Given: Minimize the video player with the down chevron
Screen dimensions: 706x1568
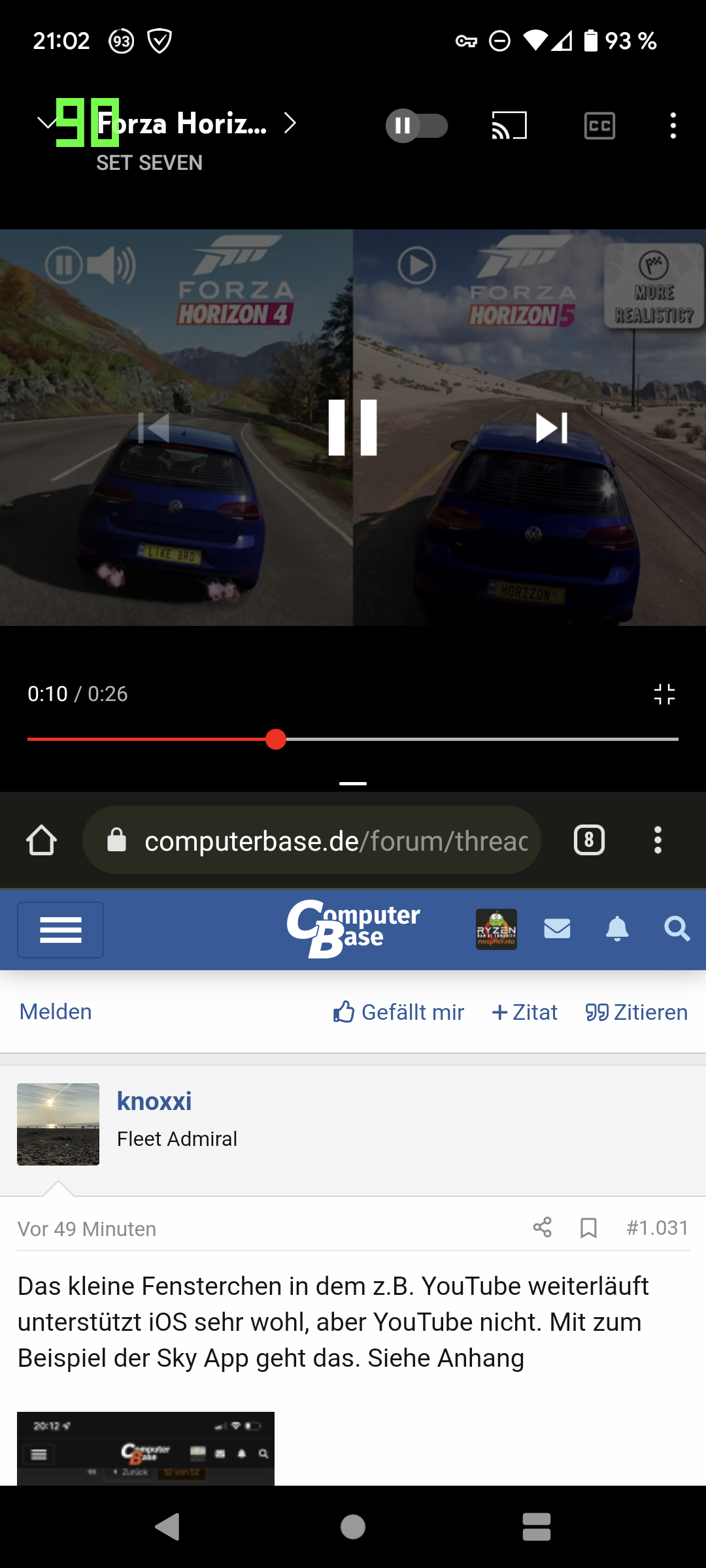Looking at the screenshot, I should pyautogui.click(x=46, y=123).
